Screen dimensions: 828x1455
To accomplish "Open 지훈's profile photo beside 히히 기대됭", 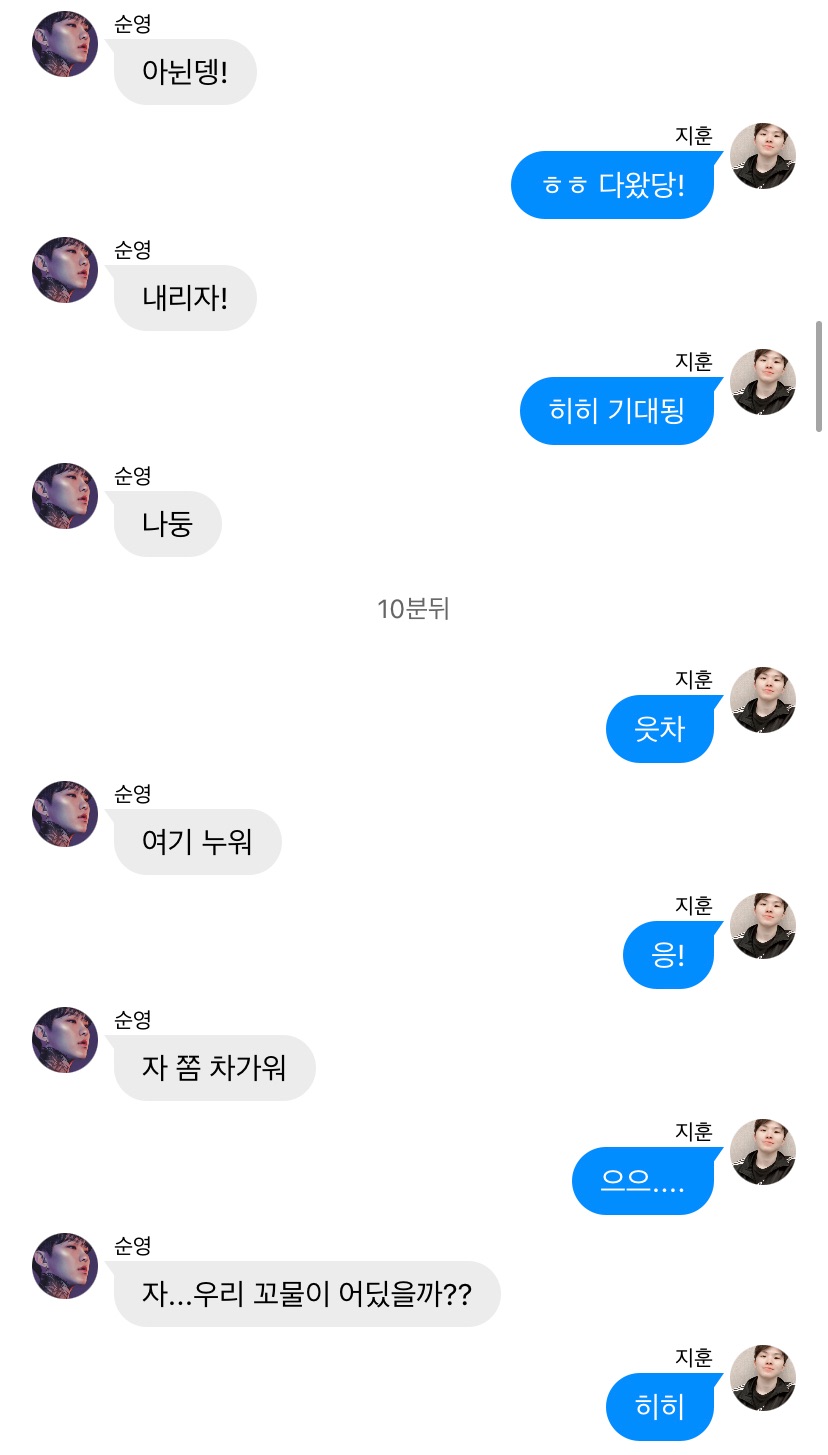I will [763, 382].
